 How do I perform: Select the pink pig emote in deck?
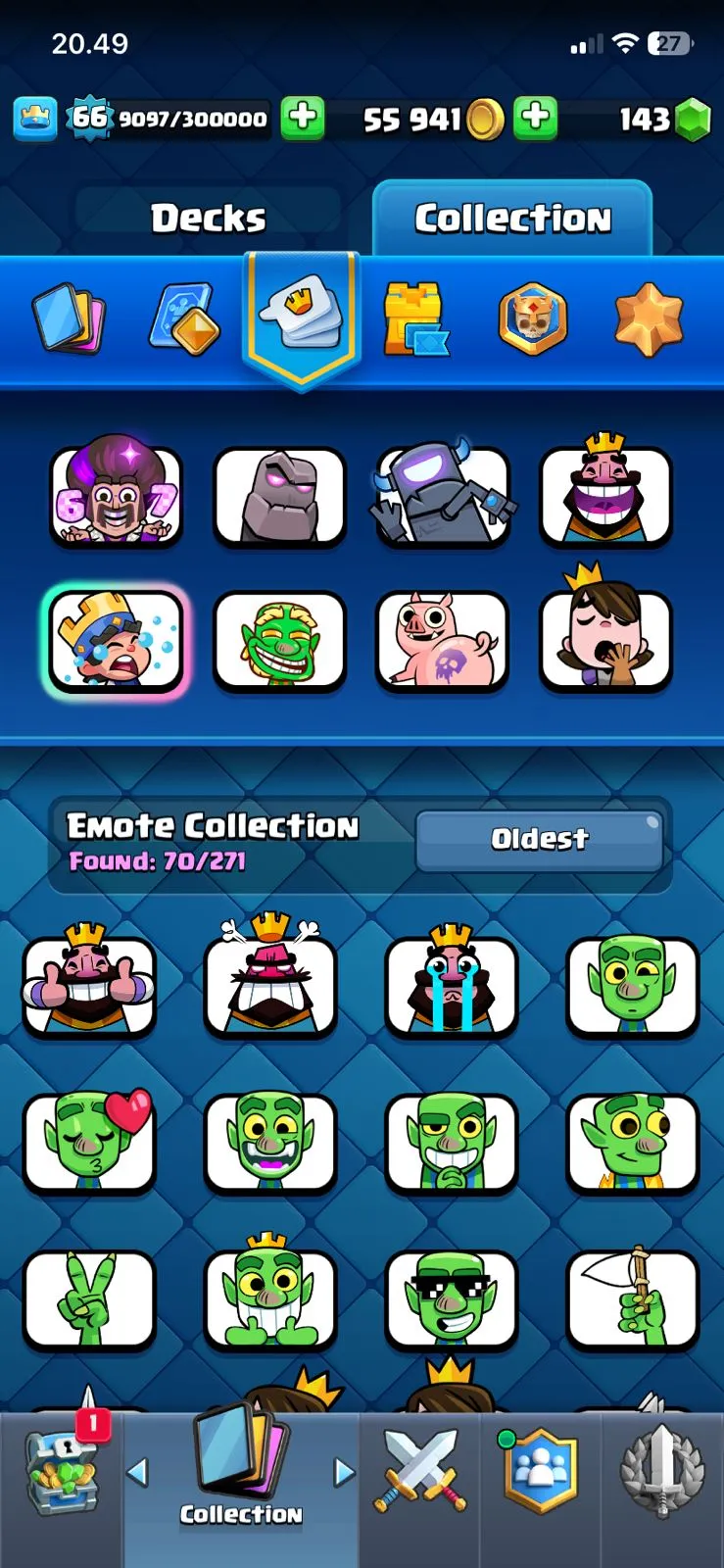[443, 641]
